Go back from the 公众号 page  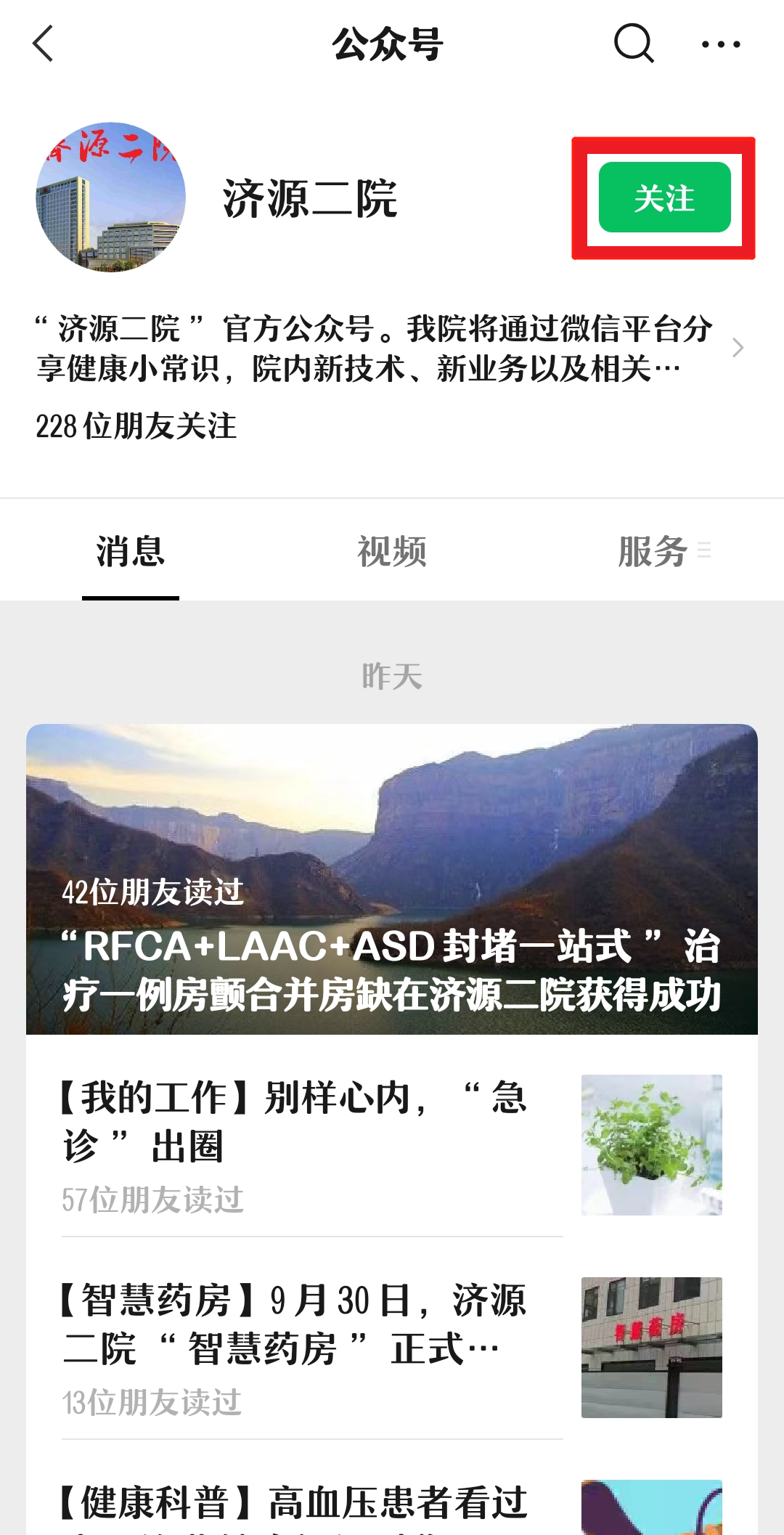(44, 44)
